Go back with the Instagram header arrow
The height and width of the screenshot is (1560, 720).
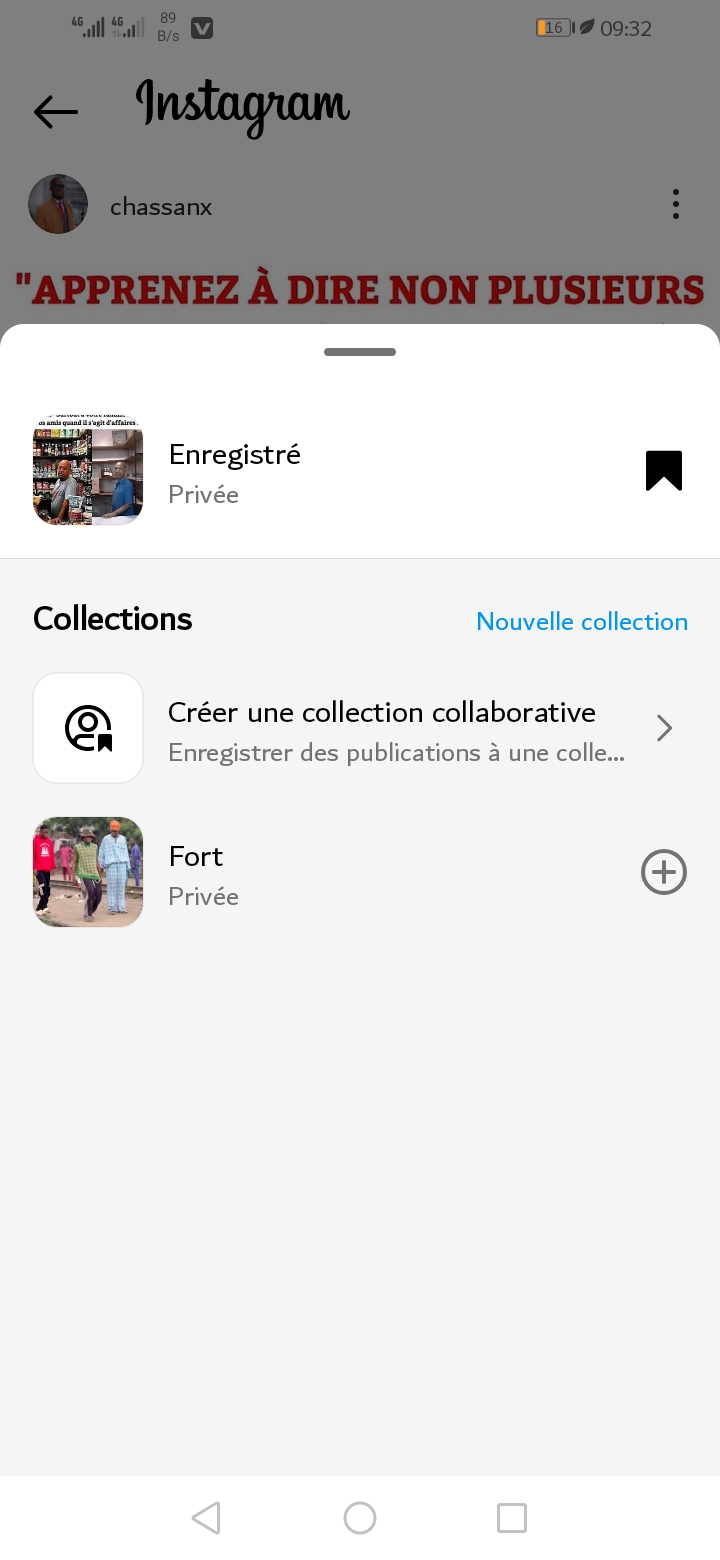point(56,111)
